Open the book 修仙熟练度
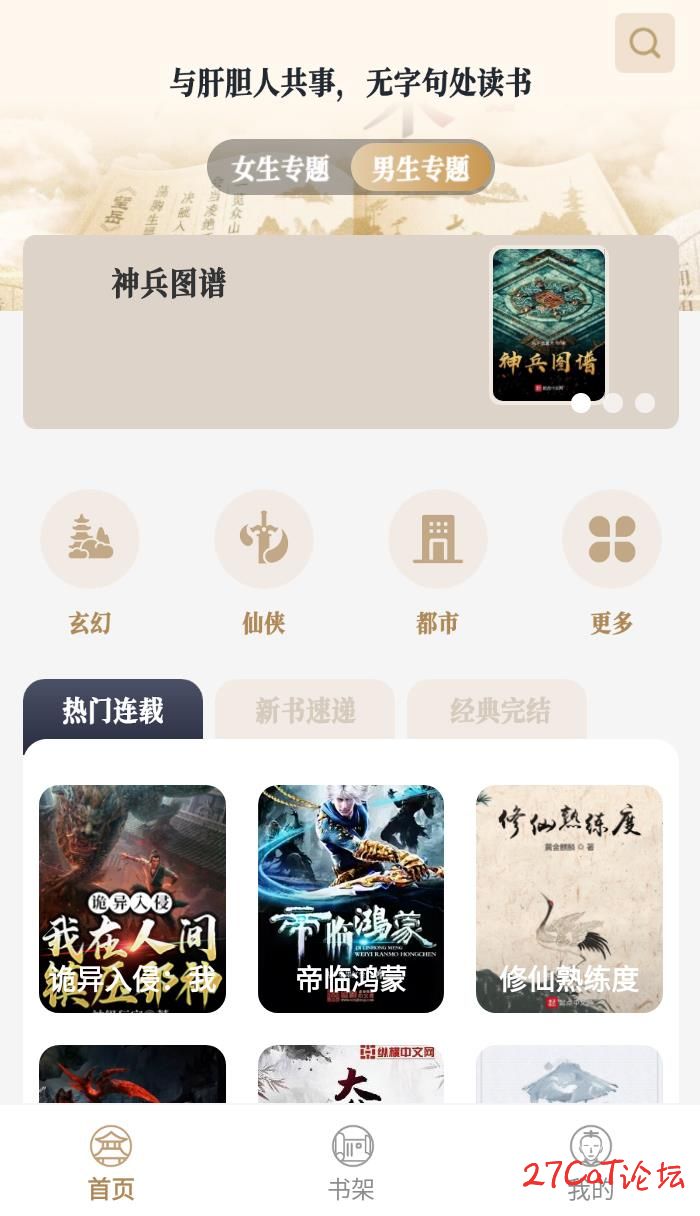Viewport: 700px width, 1216px height. pyautogui.click(x=569, y=898)
